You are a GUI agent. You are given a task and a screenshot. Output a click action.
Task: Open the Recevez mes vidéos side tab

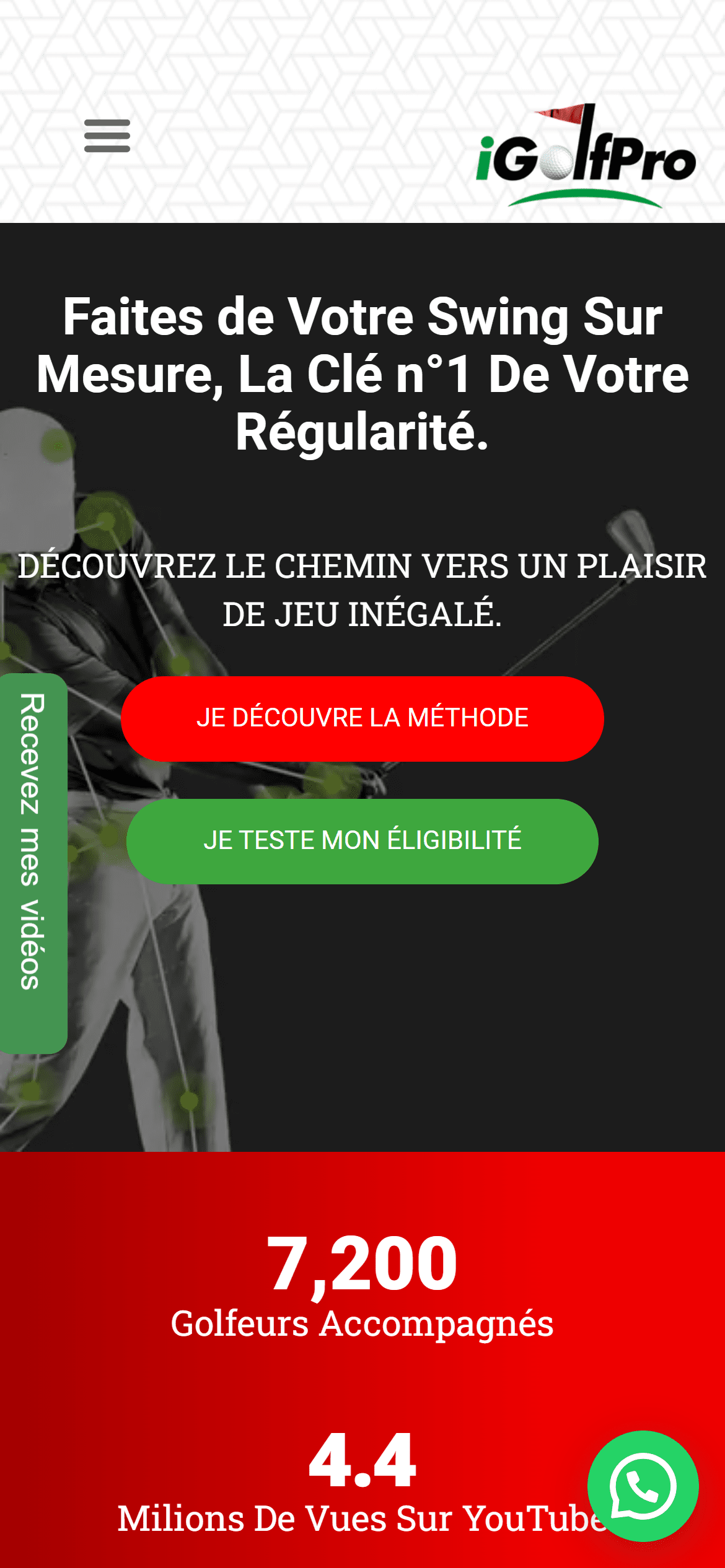pos(32,863)
